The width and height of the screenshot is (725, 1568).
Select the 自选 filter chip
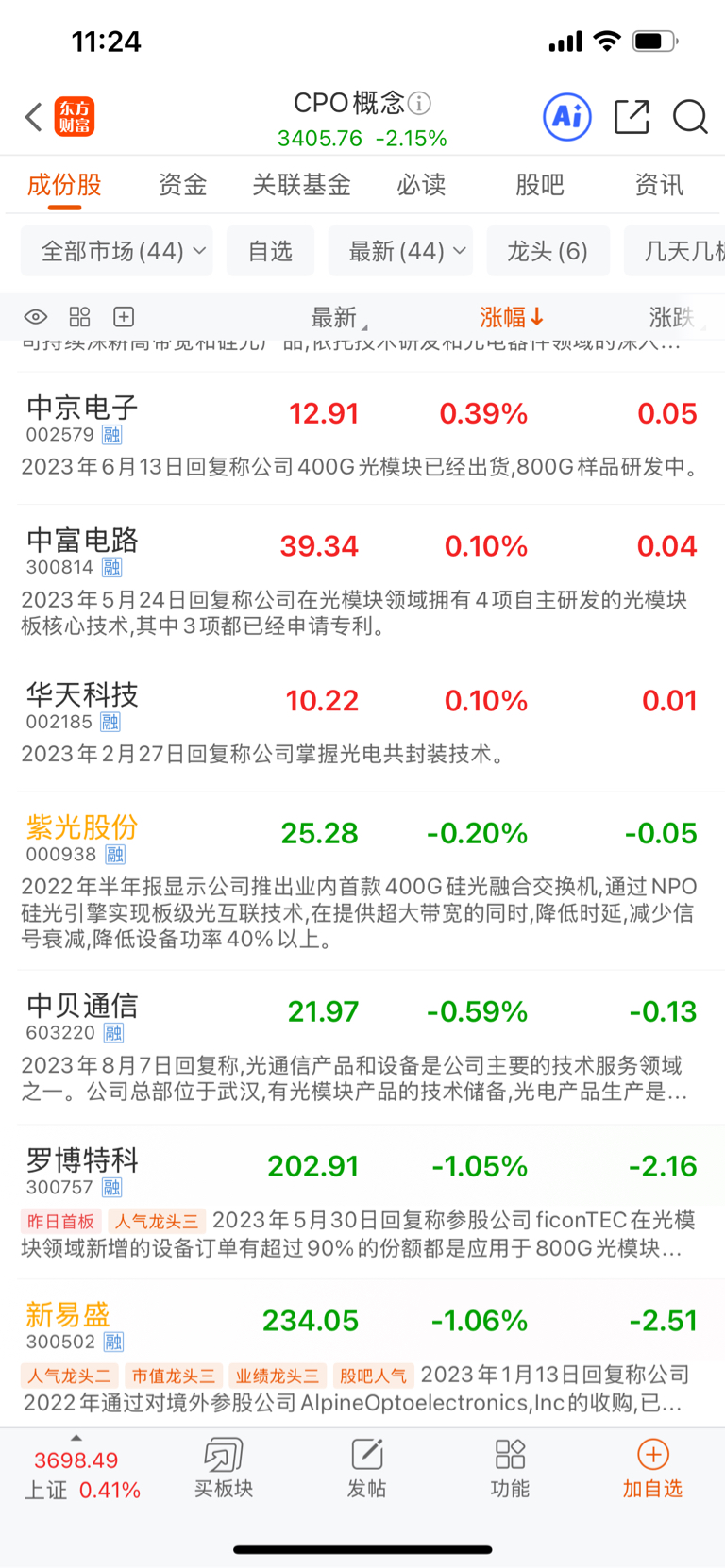(270, 251)
